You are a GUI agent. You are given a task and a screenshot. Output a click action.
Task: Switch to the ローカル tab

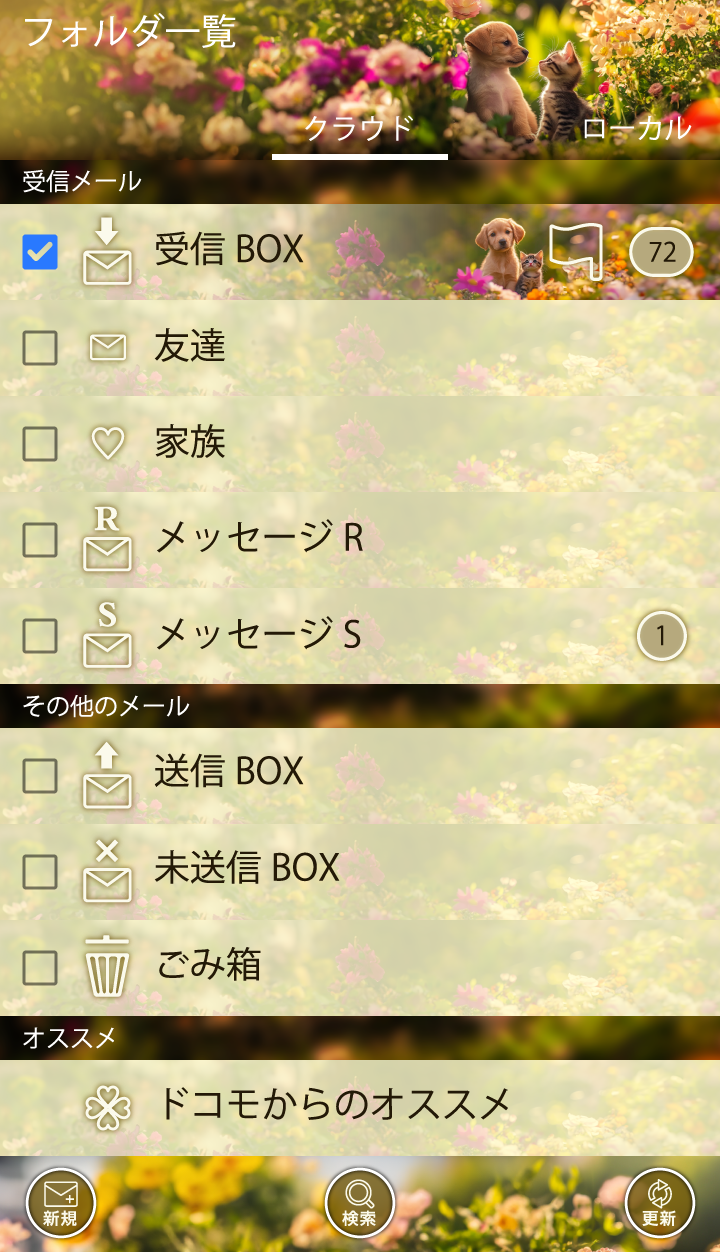tap(636, 128)
